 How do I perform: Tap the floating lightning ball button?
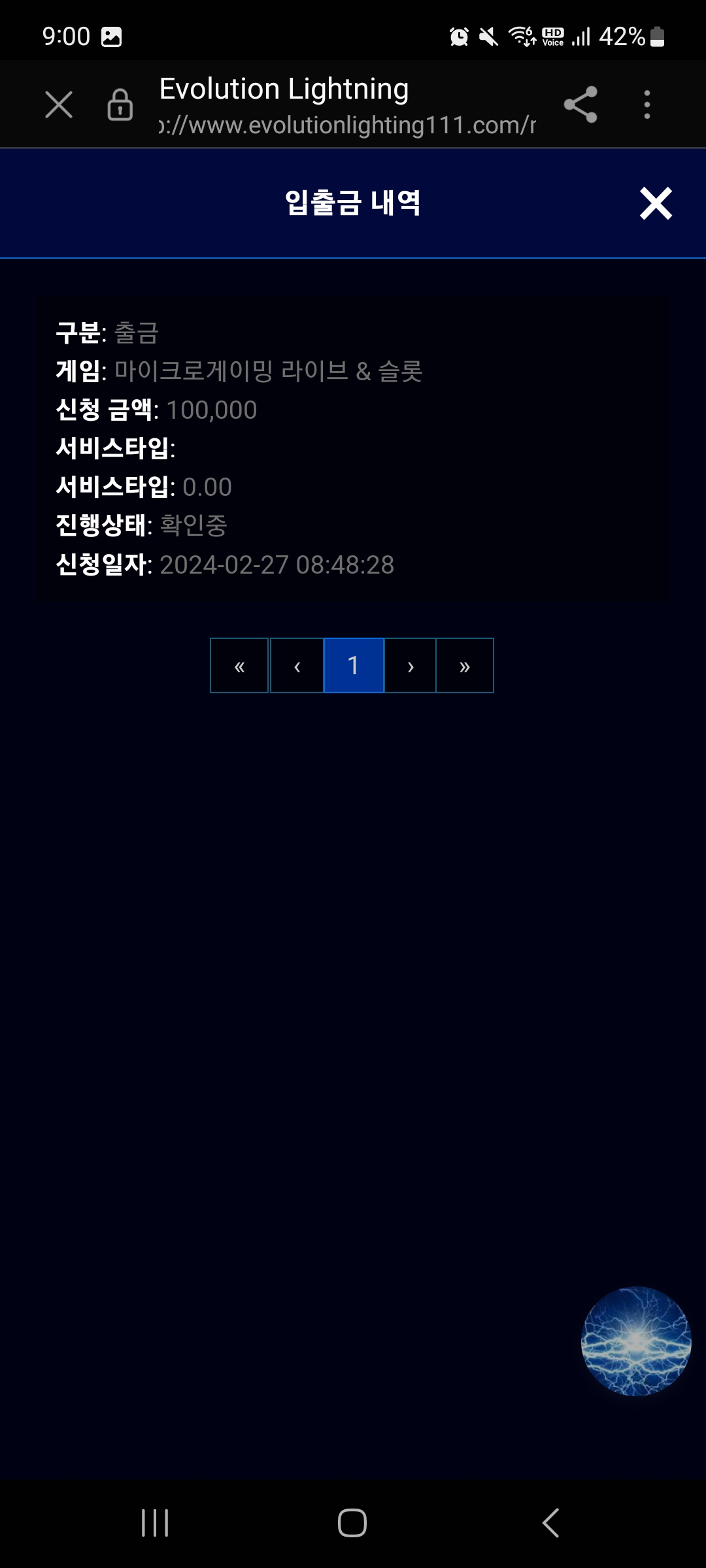coord(636,1341)
